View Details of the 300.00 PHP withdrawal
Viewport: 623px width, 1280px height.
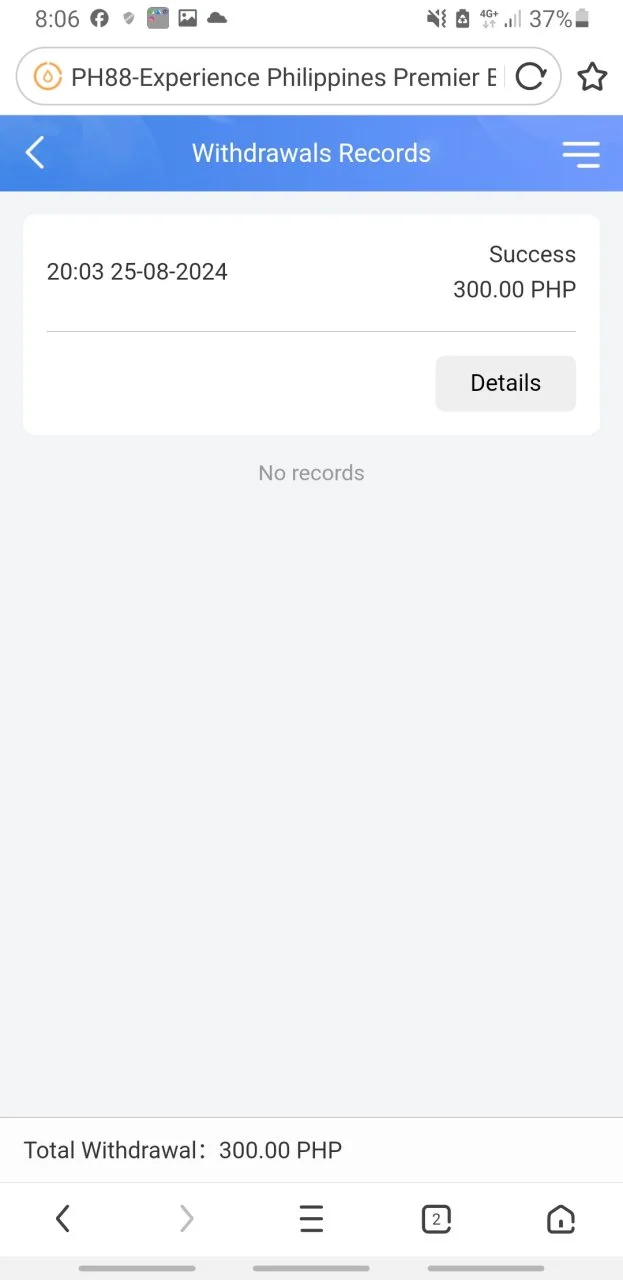pyautogui.click(x=505, y=383)
